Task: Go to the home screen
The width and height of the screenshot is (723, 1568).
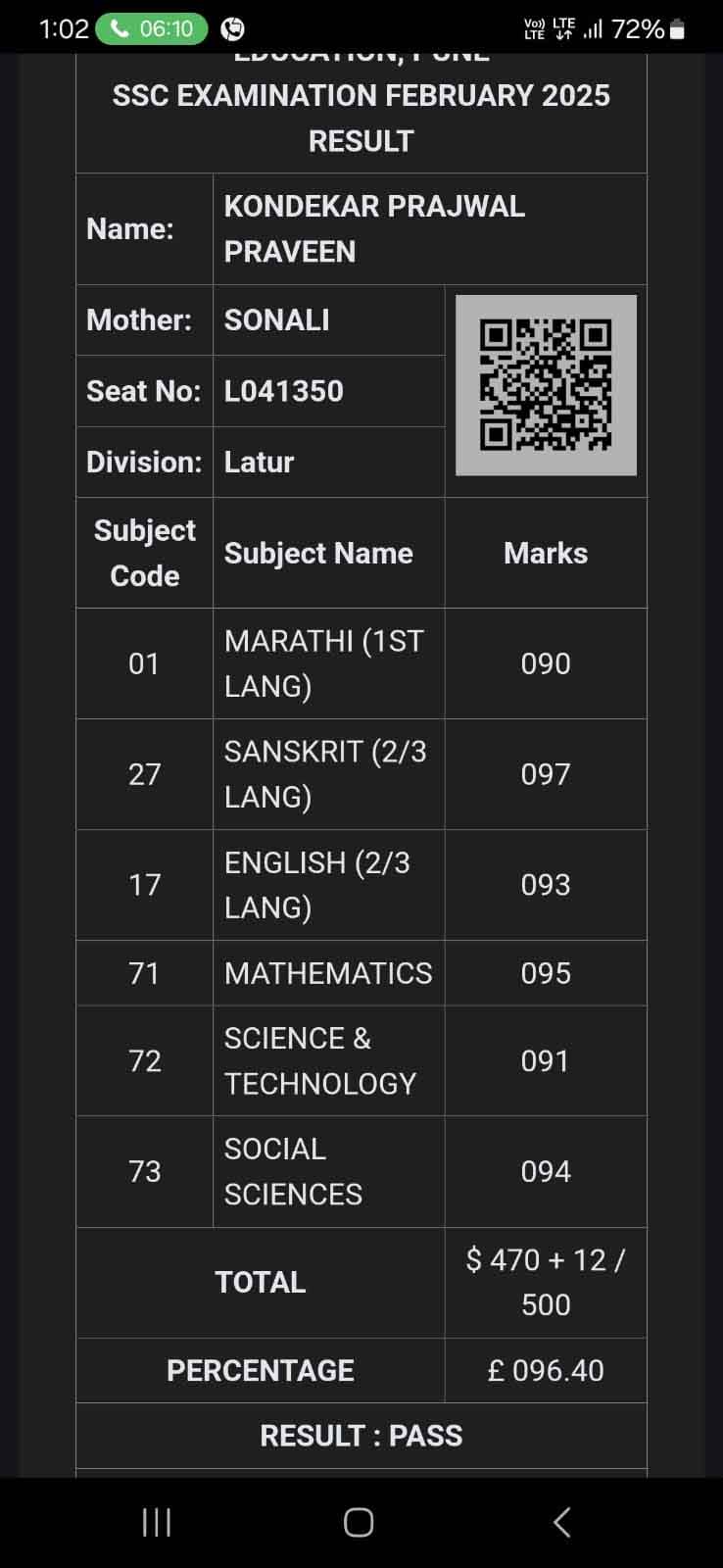Action: [359, 1522]
